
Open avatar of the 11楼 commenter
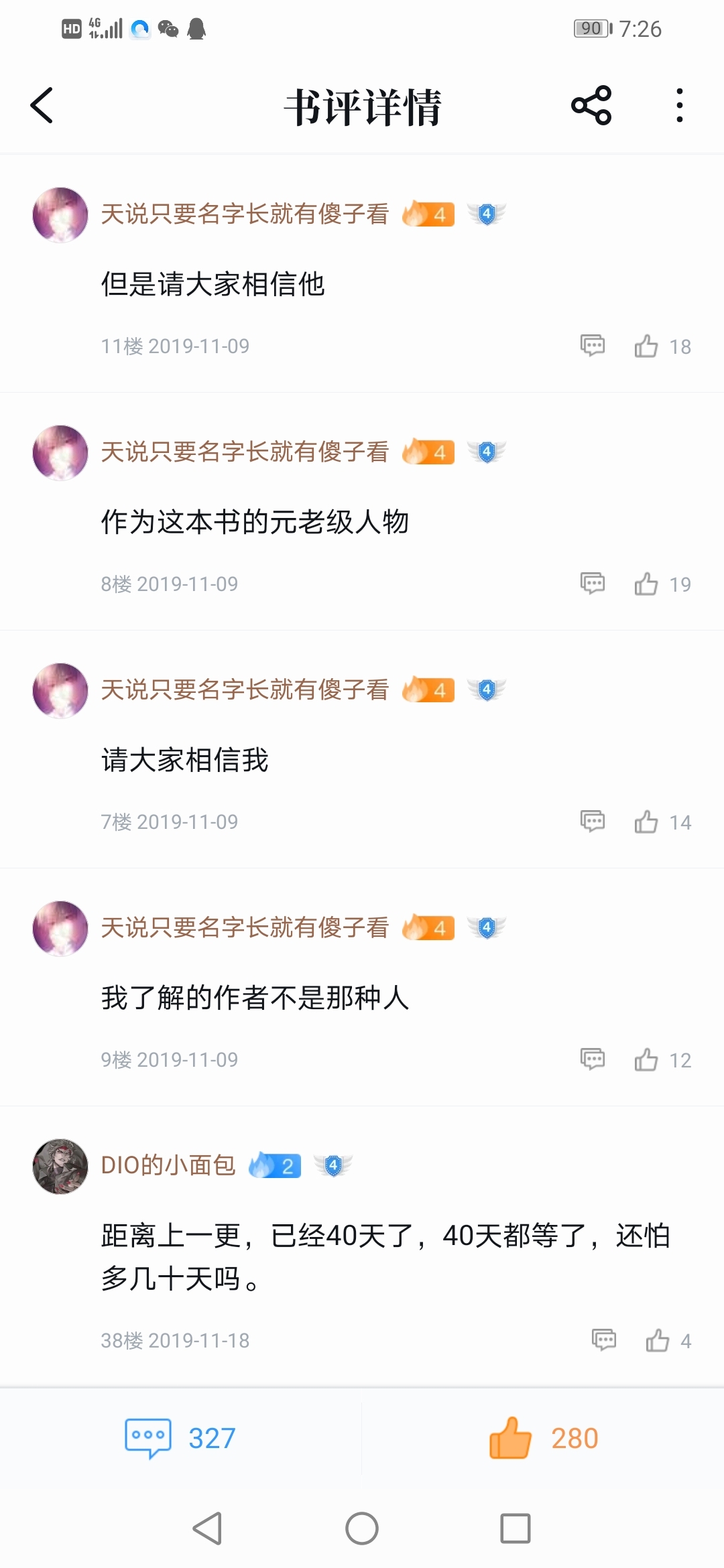[x=60, y=215]
